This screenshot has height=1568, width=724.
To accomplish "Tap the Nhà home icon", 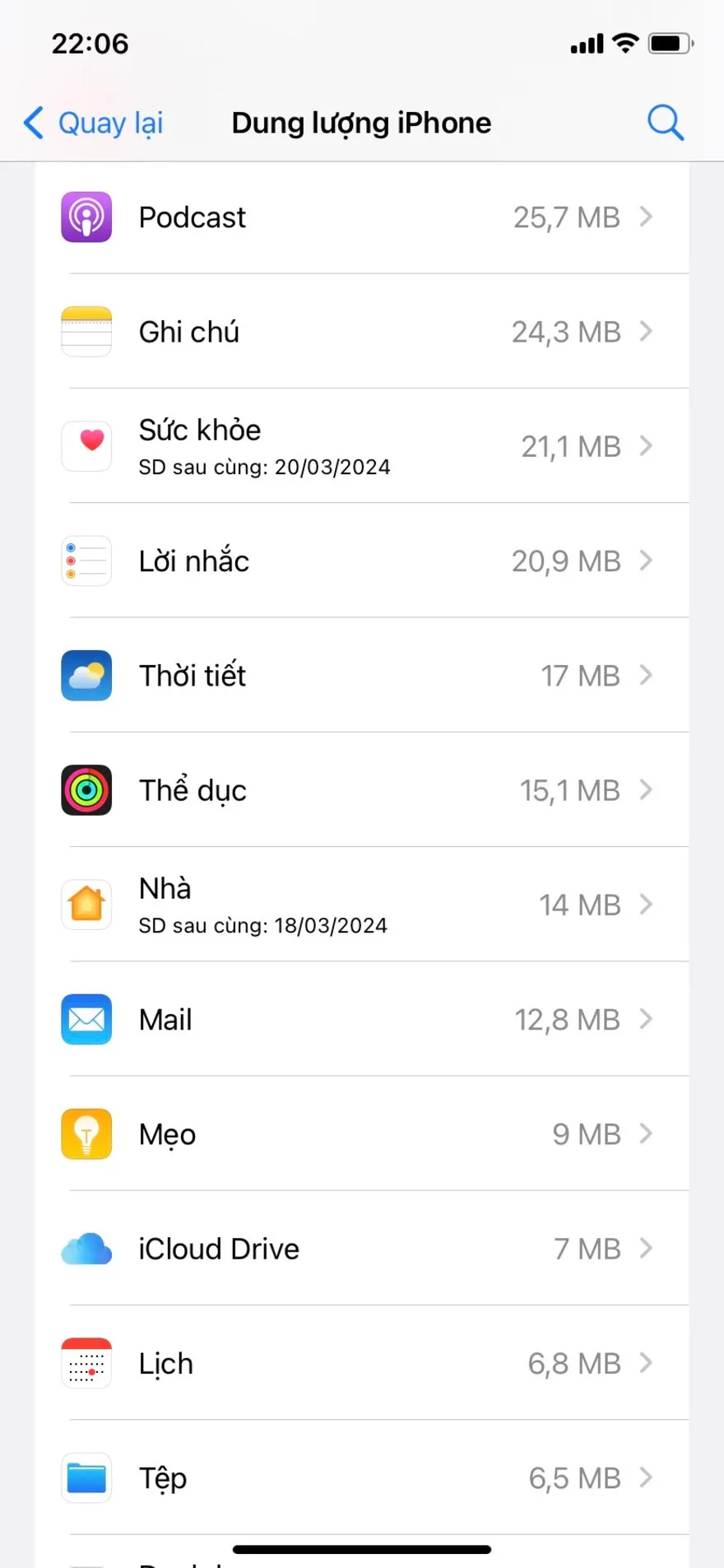I will tap(86, 904).
